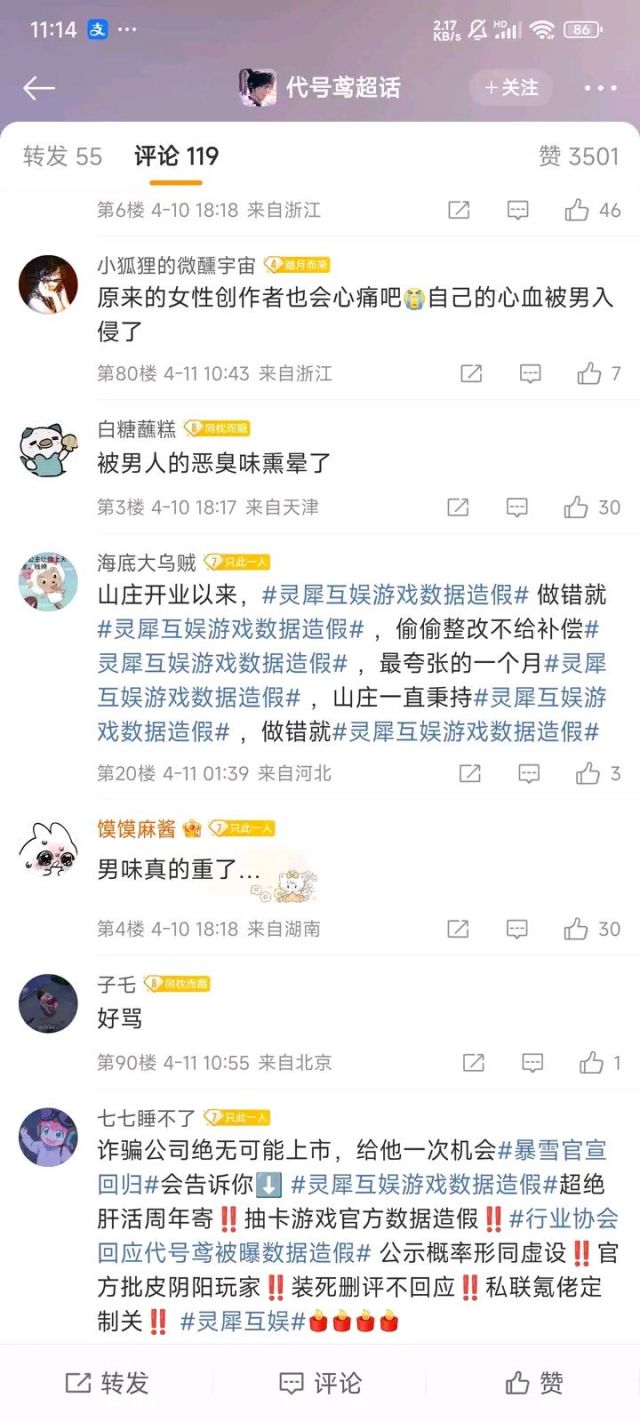Like 小狐狸的微醺宇宙's comment
This screenshot has height=1422, width=640.
590,374
